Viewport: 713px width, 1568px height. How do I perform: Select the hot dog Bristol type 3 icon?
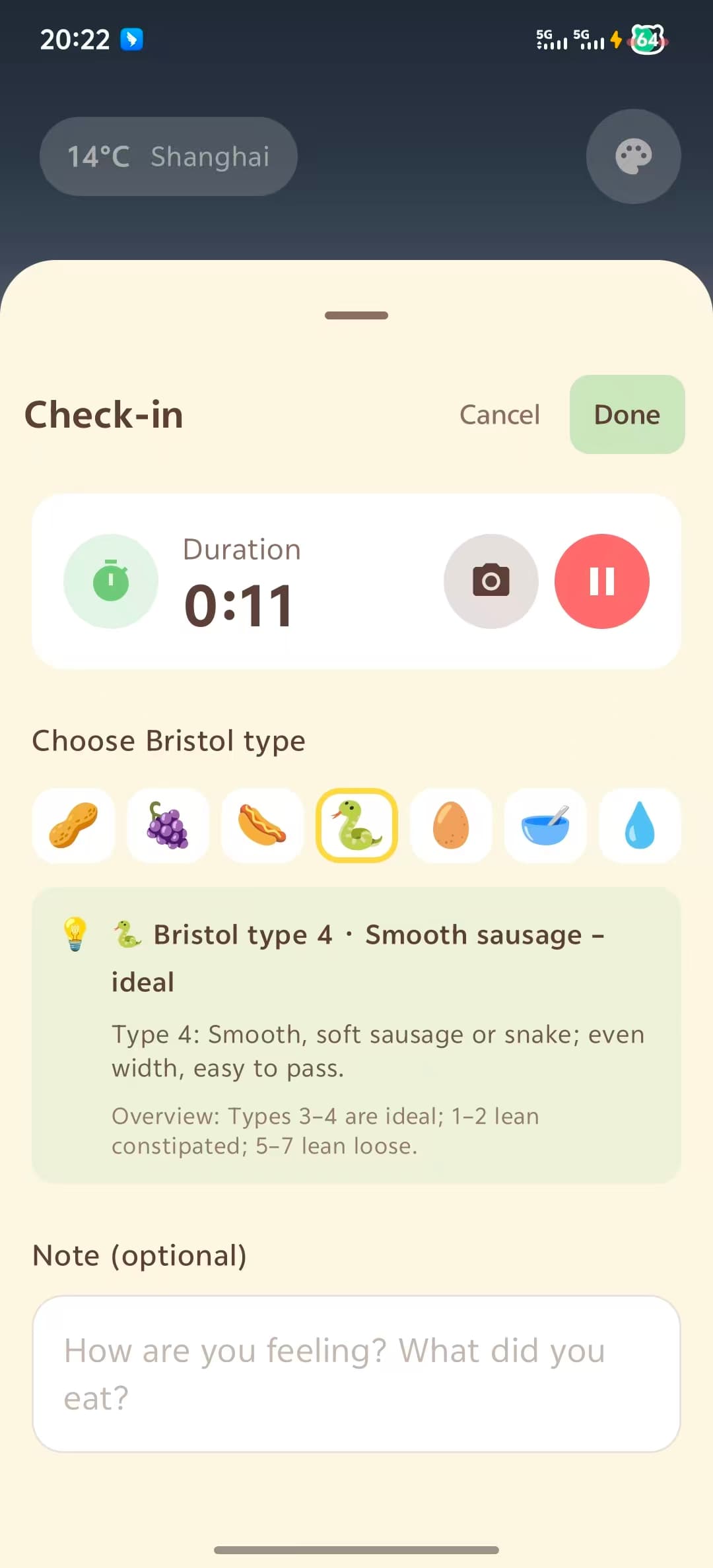click(x=263, y=826)
